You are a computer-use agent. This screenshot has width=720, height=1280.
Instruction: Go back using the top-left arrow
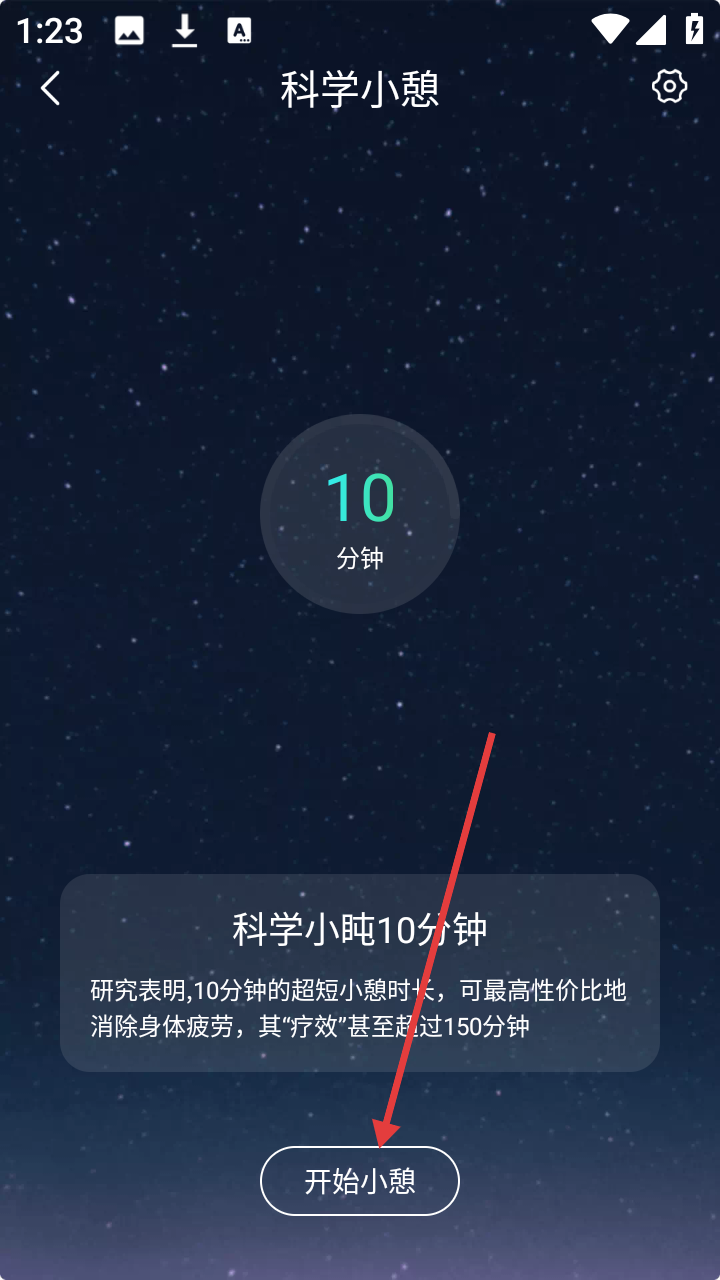(50, 88)
